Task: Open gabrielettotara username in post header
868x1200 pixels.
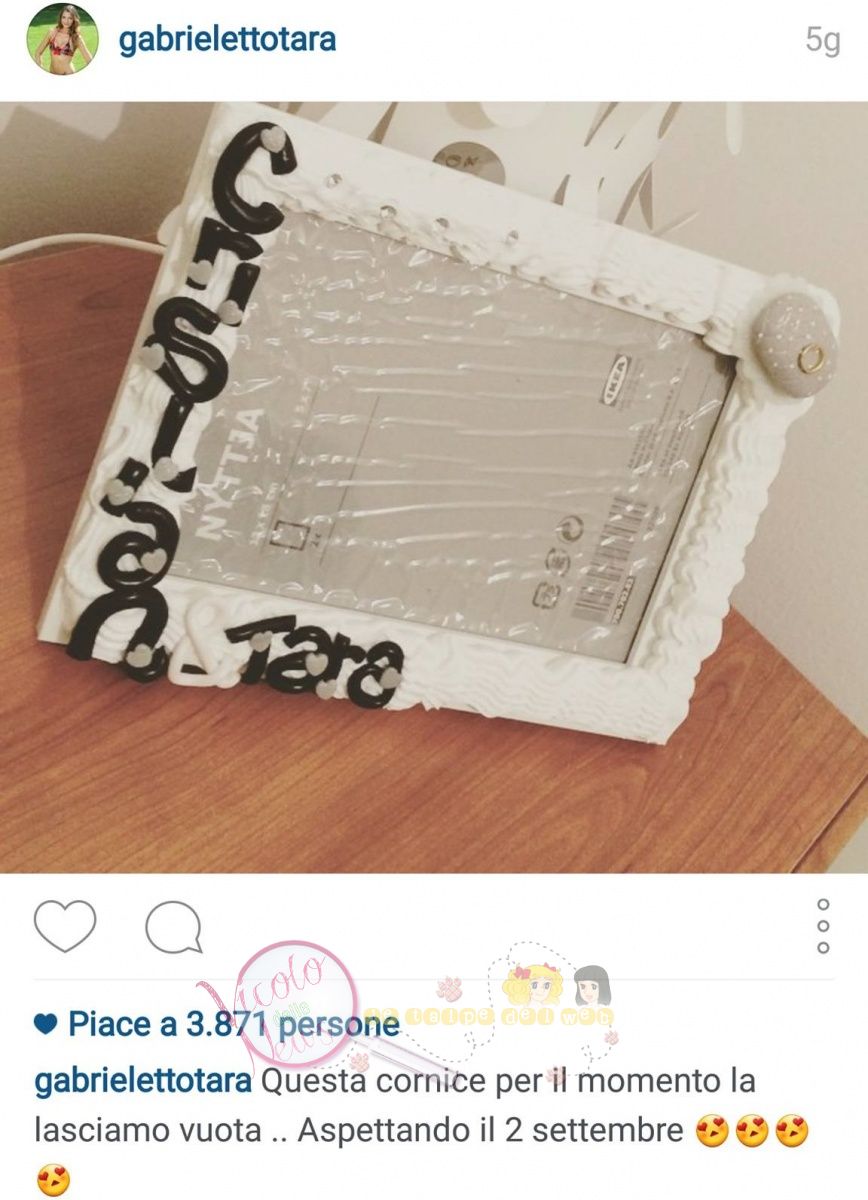Action: [x=227, y=40]
